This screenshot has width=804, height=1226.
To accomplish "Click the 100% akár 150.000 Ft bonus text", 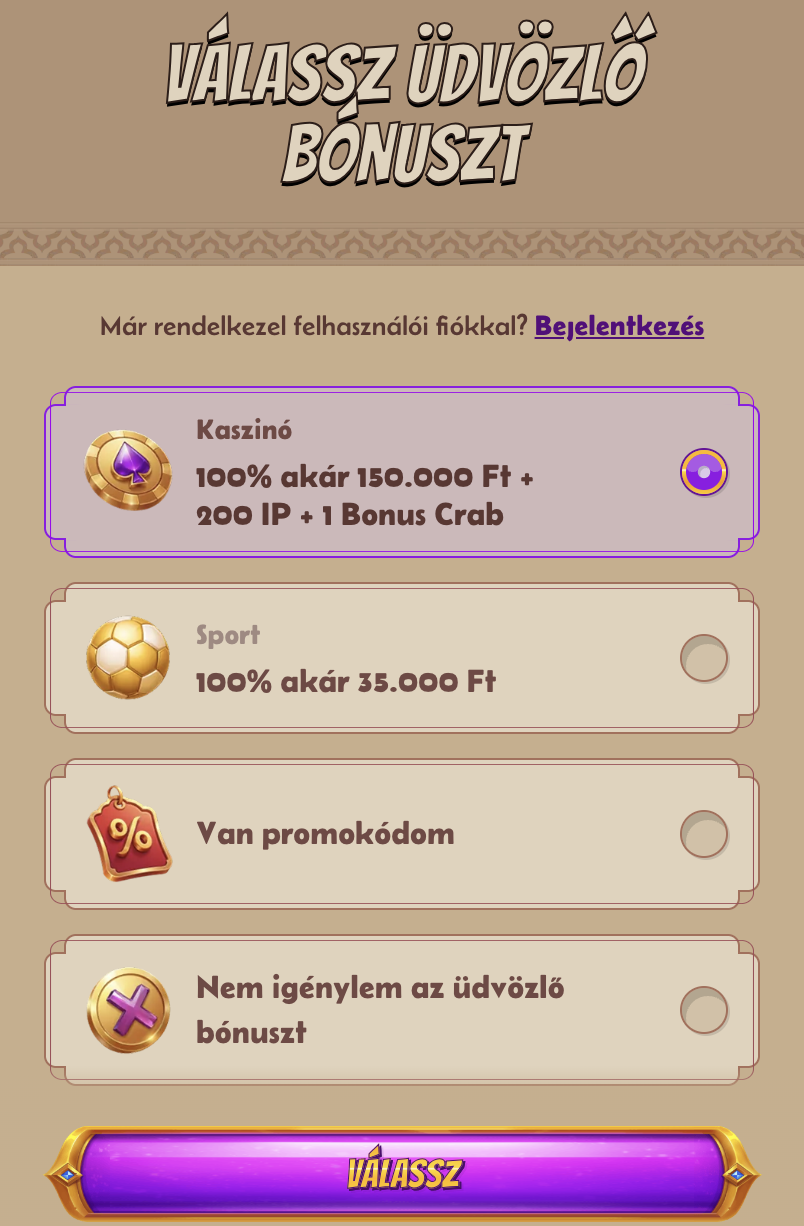I will pyautogui.click(x=366, y=478).
